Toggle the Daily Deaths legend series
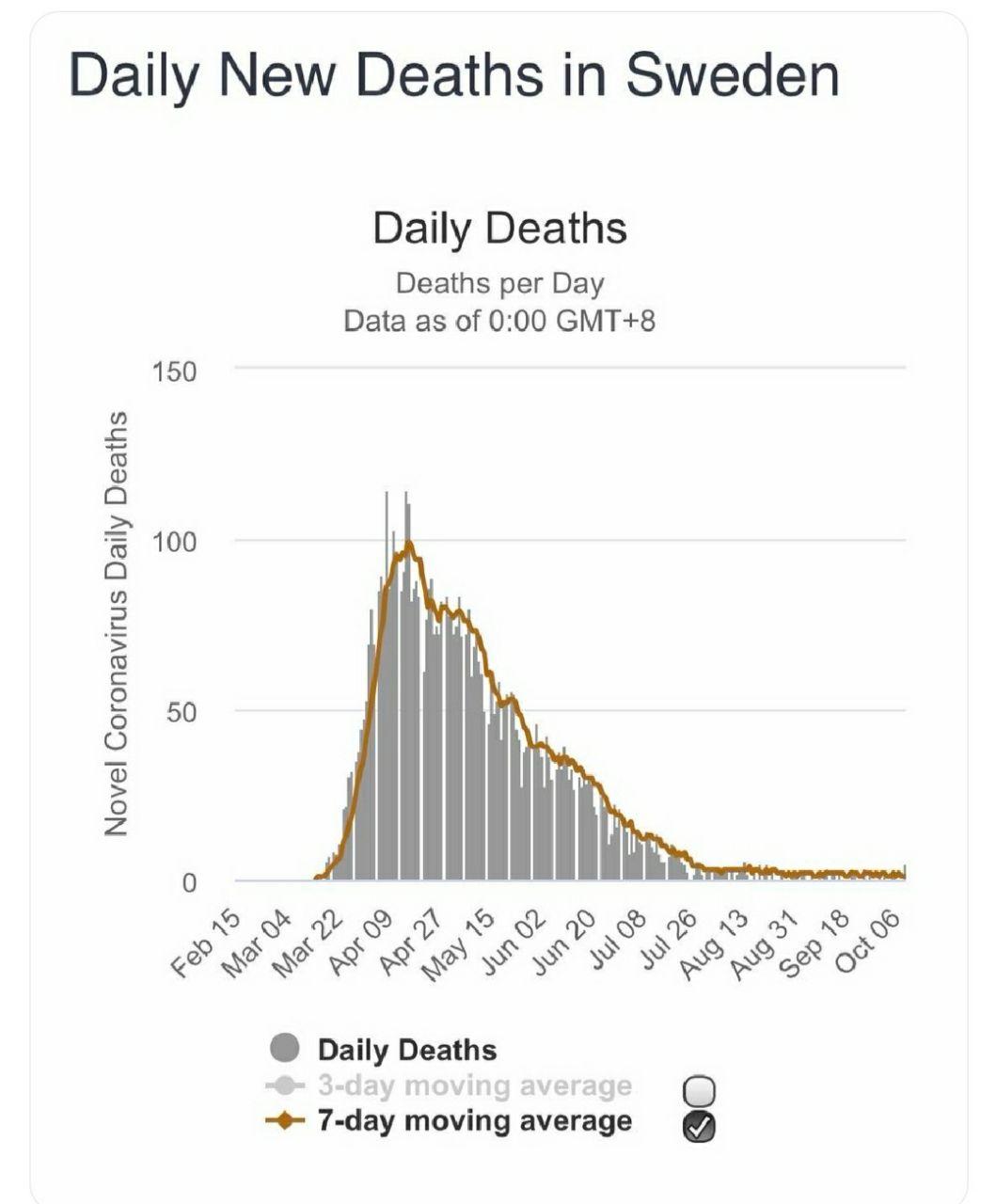The image size is (996, 1204). [x=406, y=1050]
